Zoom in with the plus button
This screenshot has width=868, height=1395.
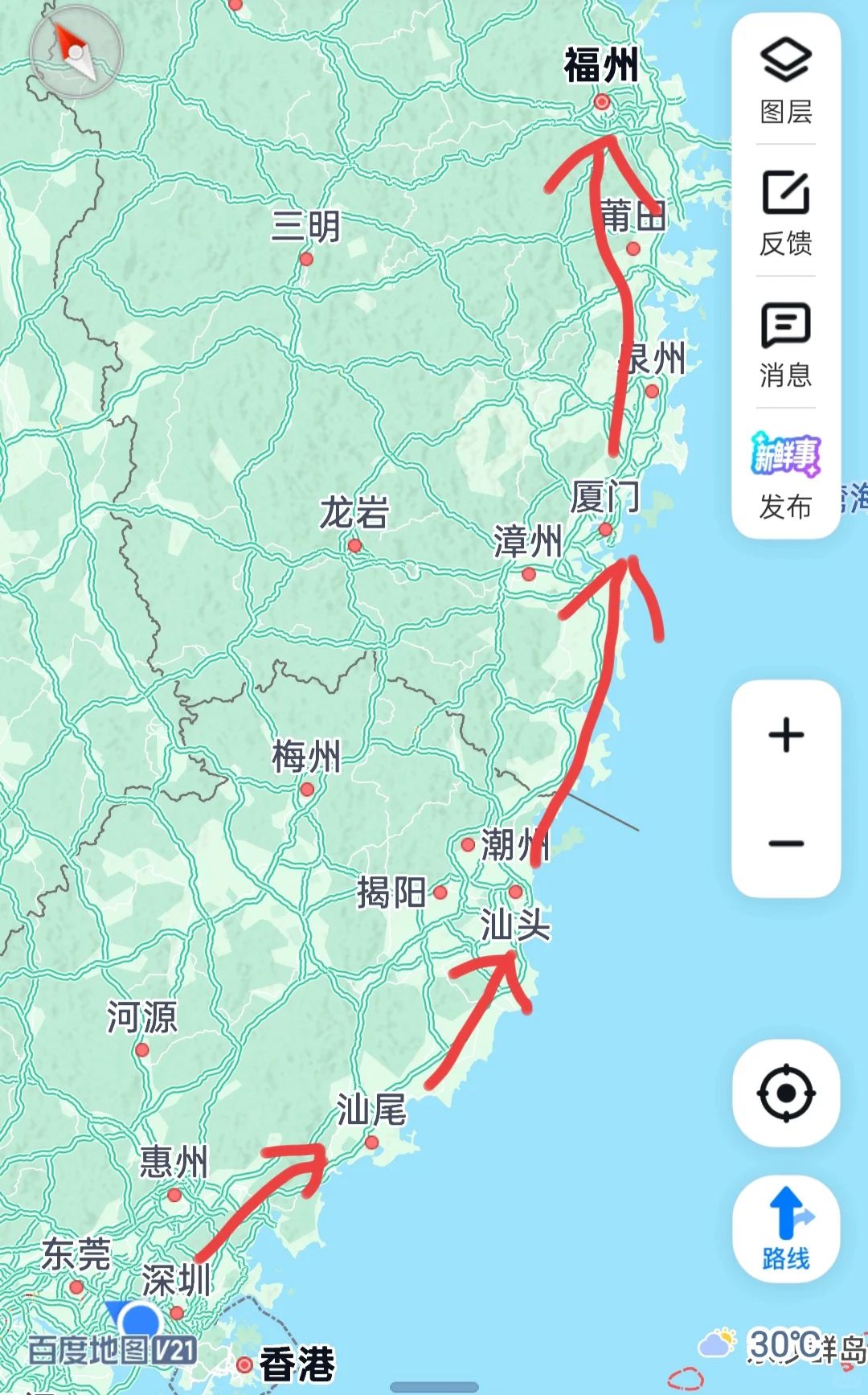pos(786,735)
